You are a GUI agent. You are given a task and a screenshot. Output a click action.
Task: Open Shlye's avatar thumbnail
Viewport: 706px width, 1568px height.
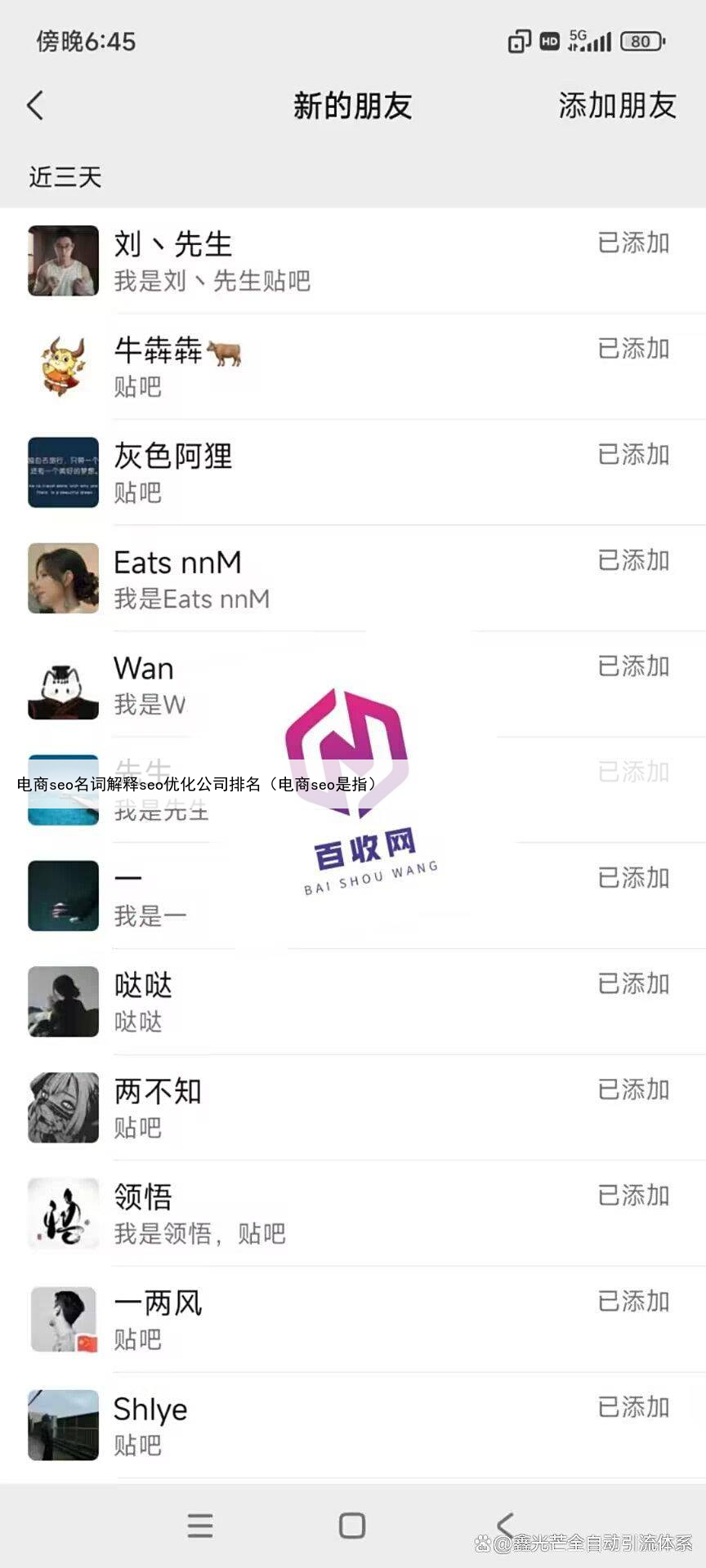(x=63, y=1425)
